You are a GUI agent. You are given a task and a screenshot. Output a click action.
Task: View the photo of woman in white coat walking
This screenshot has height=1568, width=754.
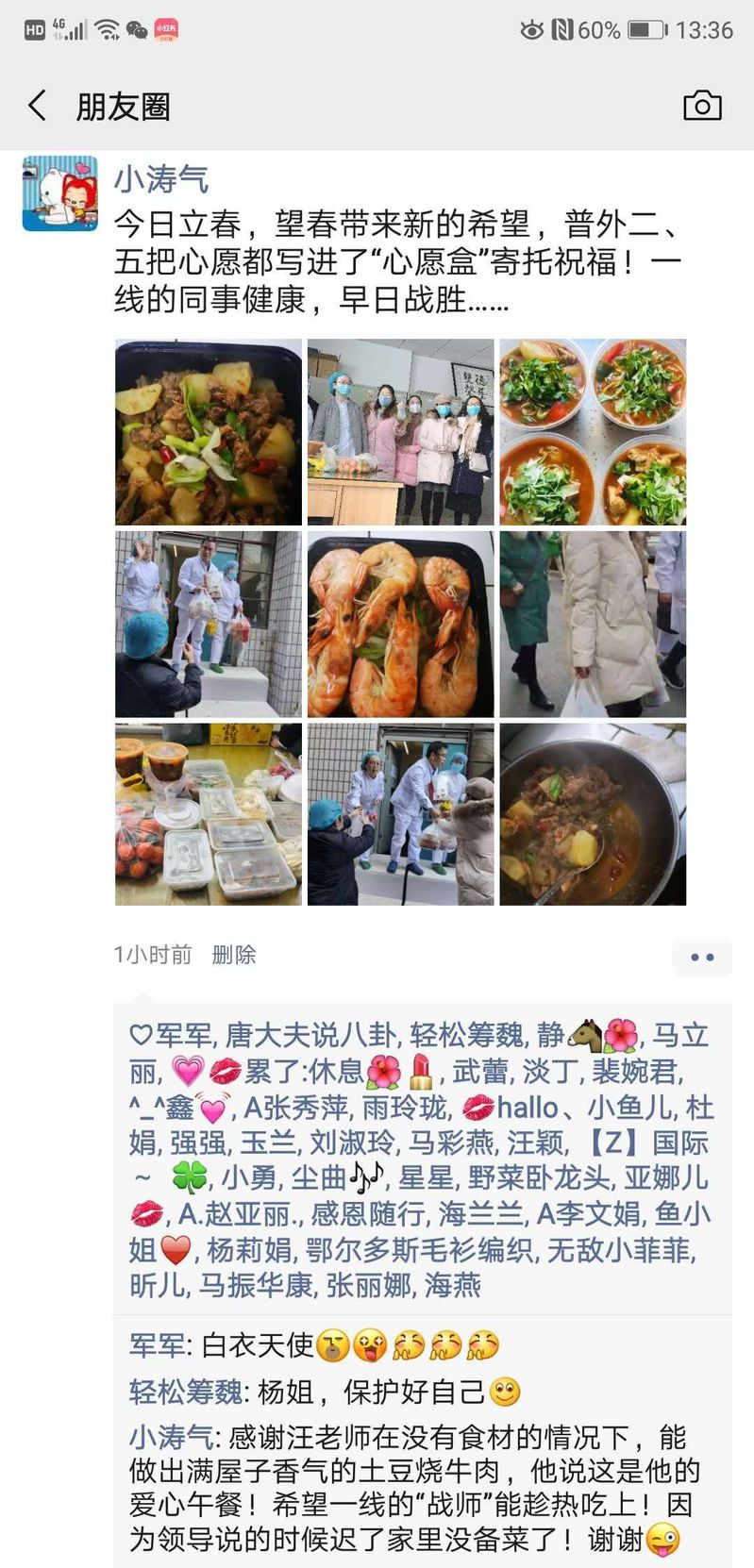(593, 624)
